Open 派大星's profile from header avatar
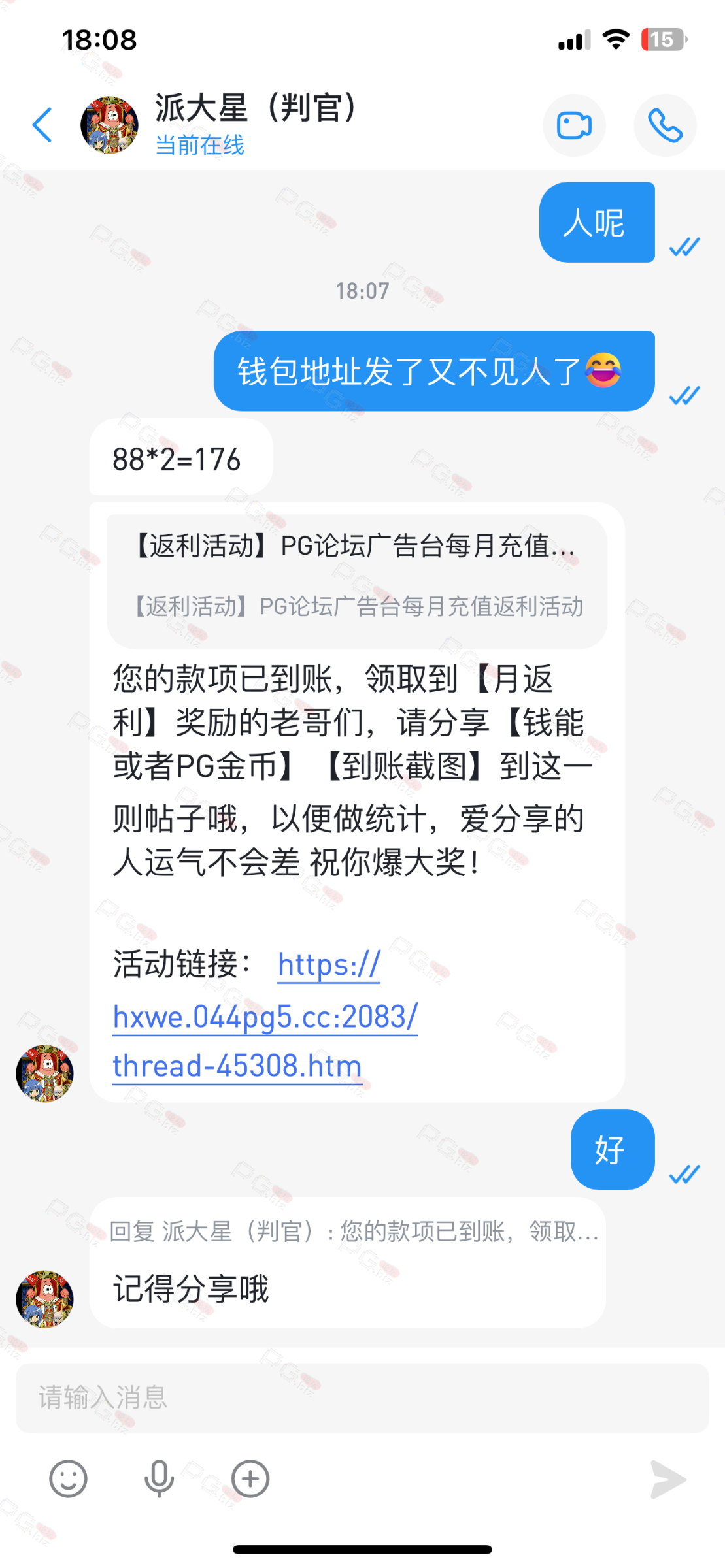Image resolution: width=725 pixels, height=1568 pixels. pyautogui.click(x=109, y=125)
